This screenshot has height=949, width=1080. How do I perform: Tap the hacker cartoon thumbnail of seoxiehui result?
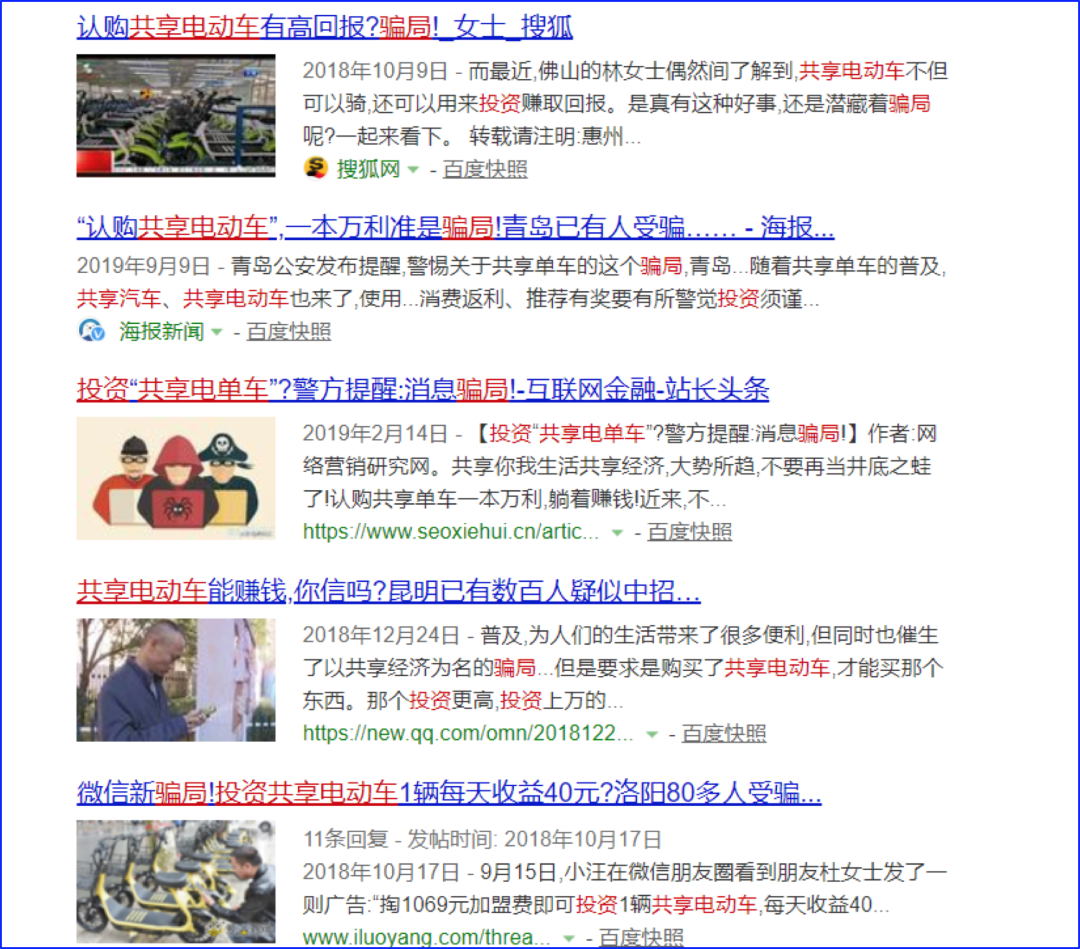tap(176, 478)
